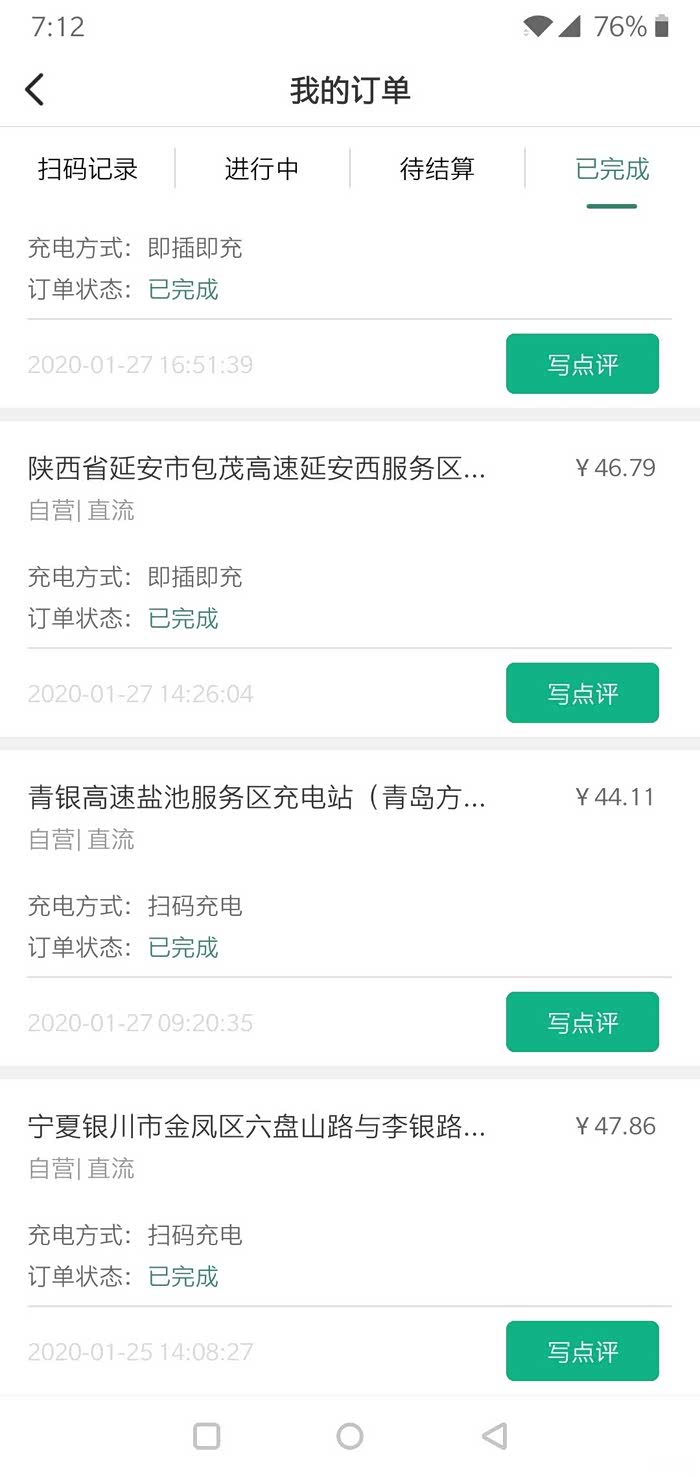Image resolution: width=700 pixels, height=1477 pixels.
Task: Select the 已完成 tab
Action: [612, 169]
